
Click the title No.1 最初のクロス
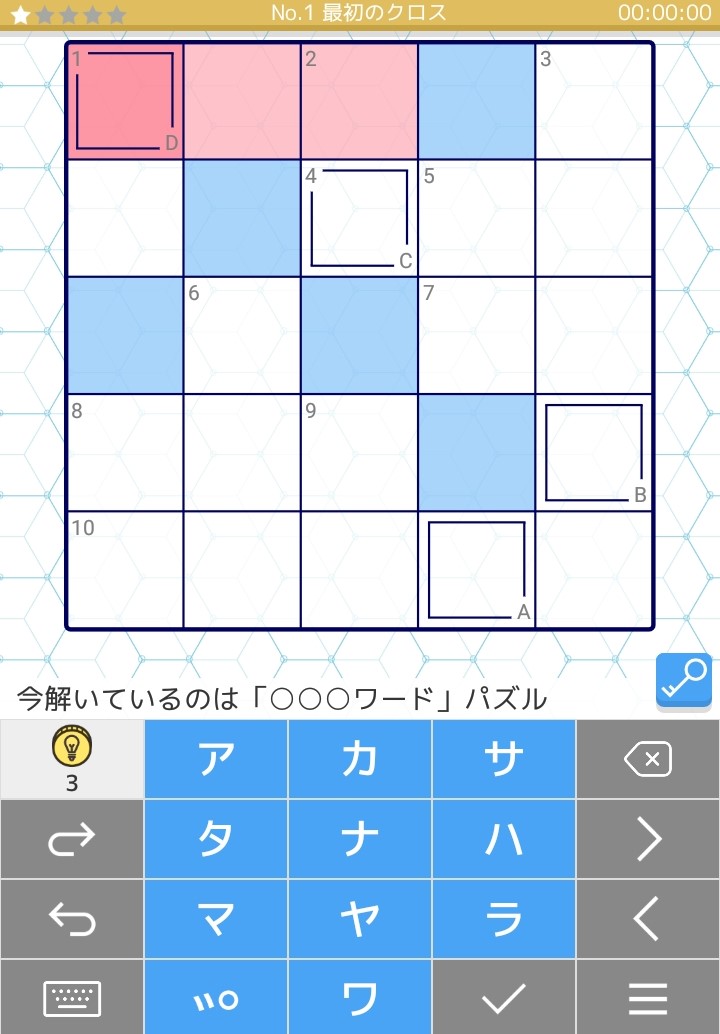(360, 13)
